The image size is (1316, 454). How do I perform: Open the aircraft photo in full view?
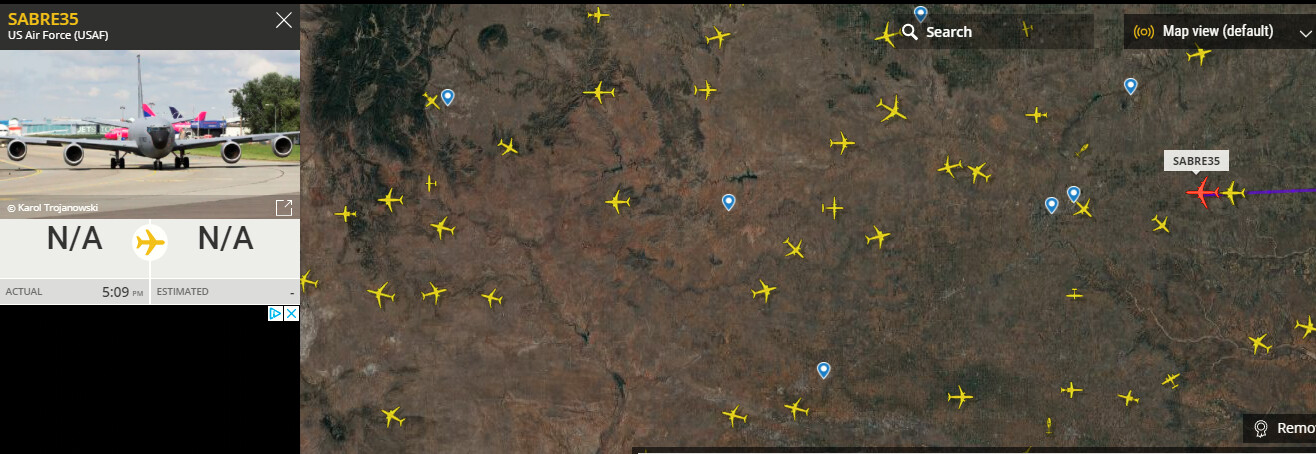click(284, 208)
